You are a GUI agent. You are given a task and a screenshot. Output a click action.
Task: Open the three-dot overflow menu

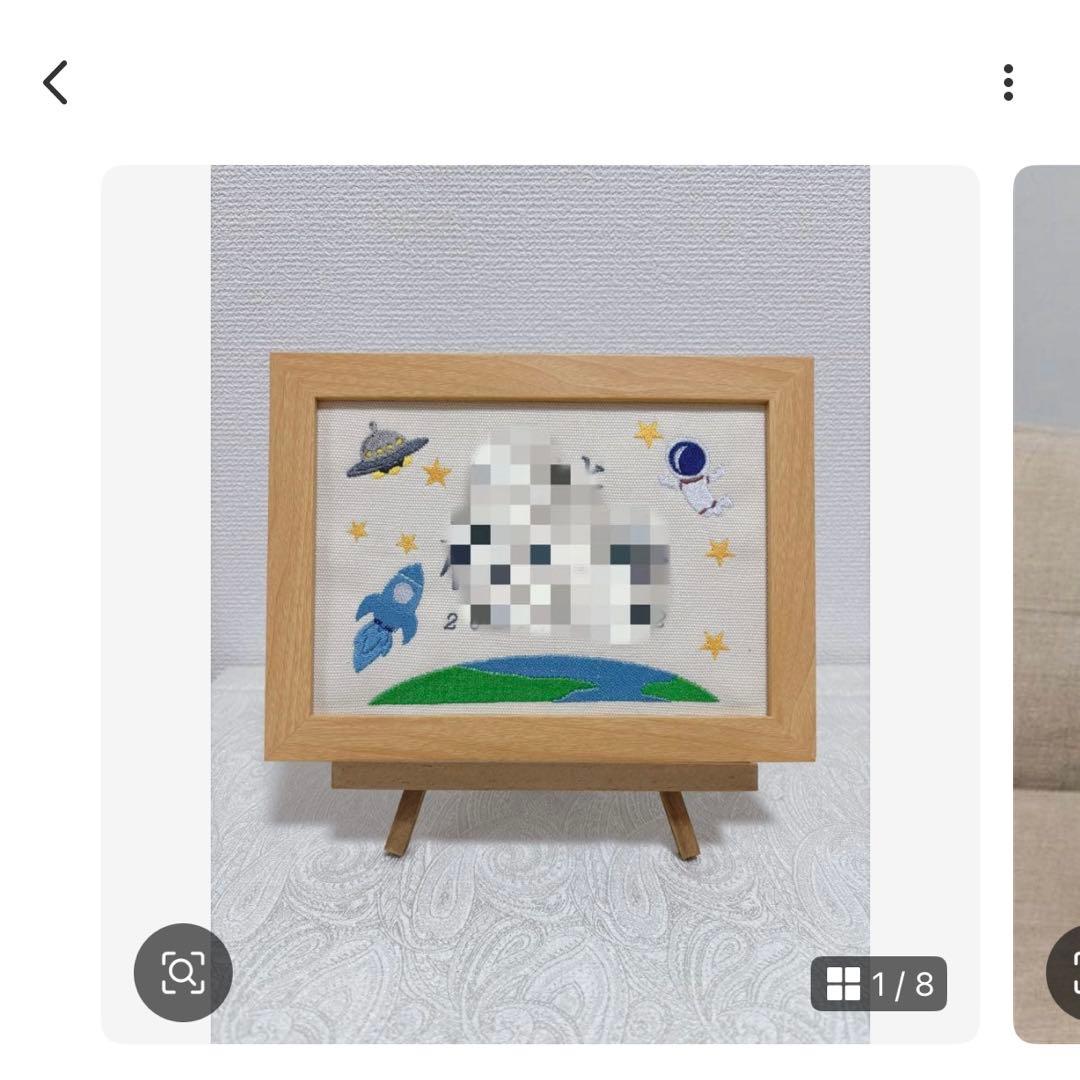point(1008,82)
